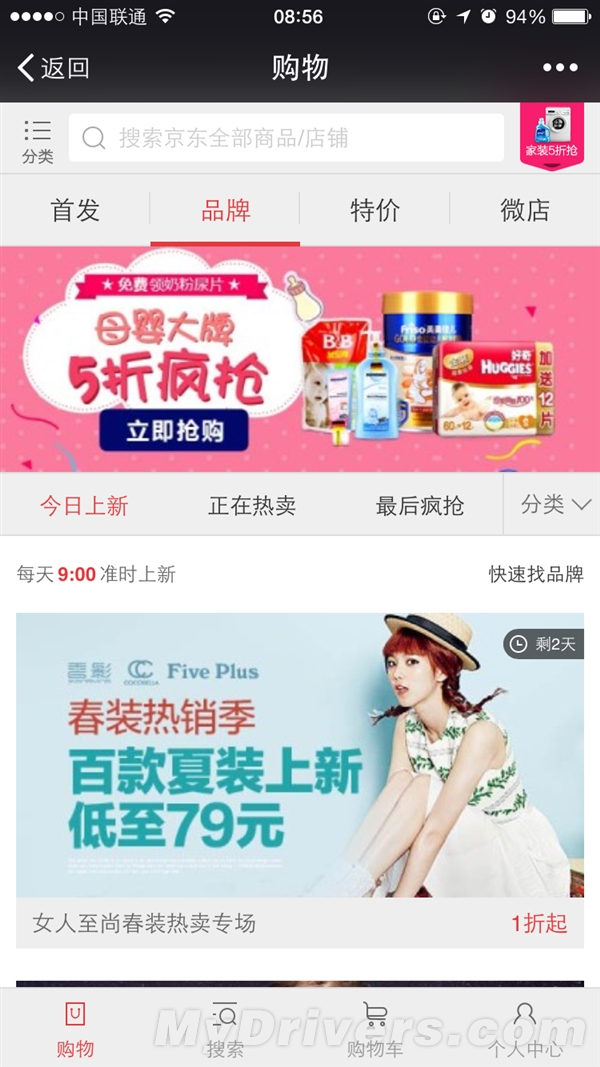Go to the 购物 bottom tab

pos(75,1030)
